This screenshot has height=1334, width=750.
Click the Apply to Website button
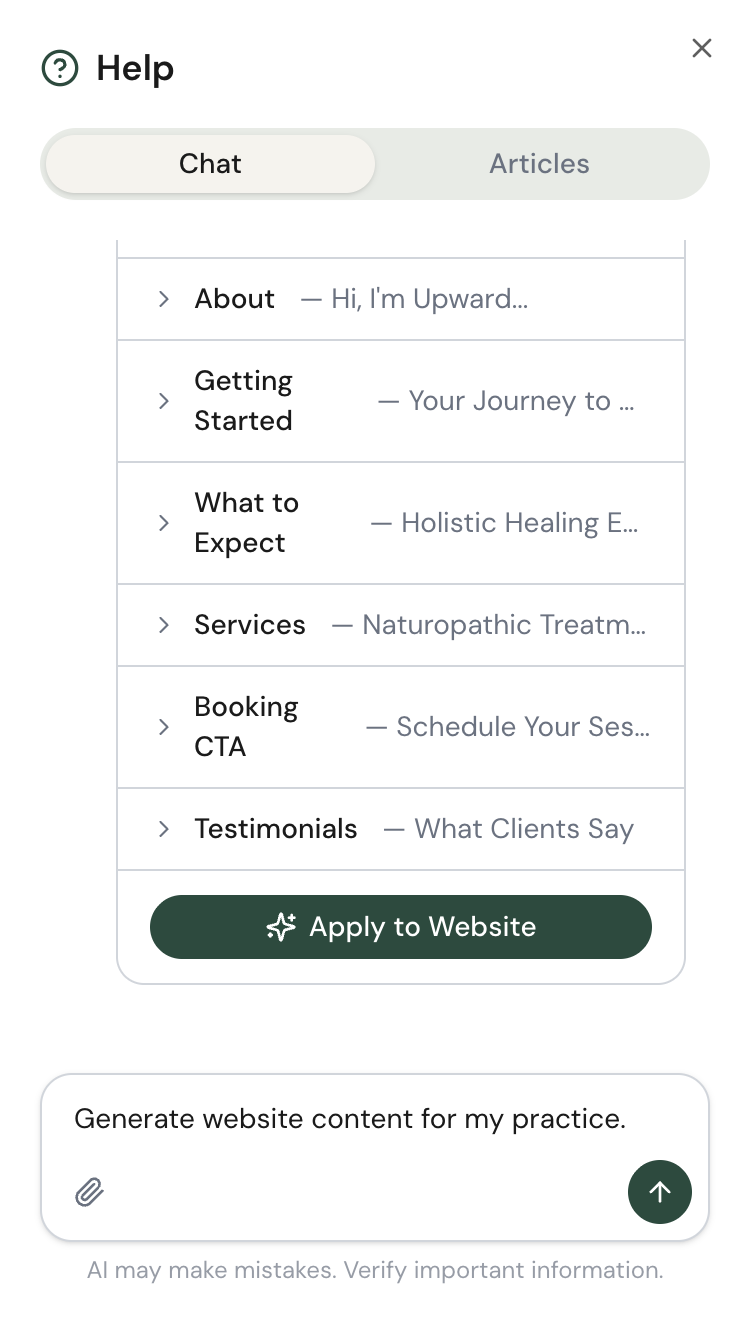(401, 927)
